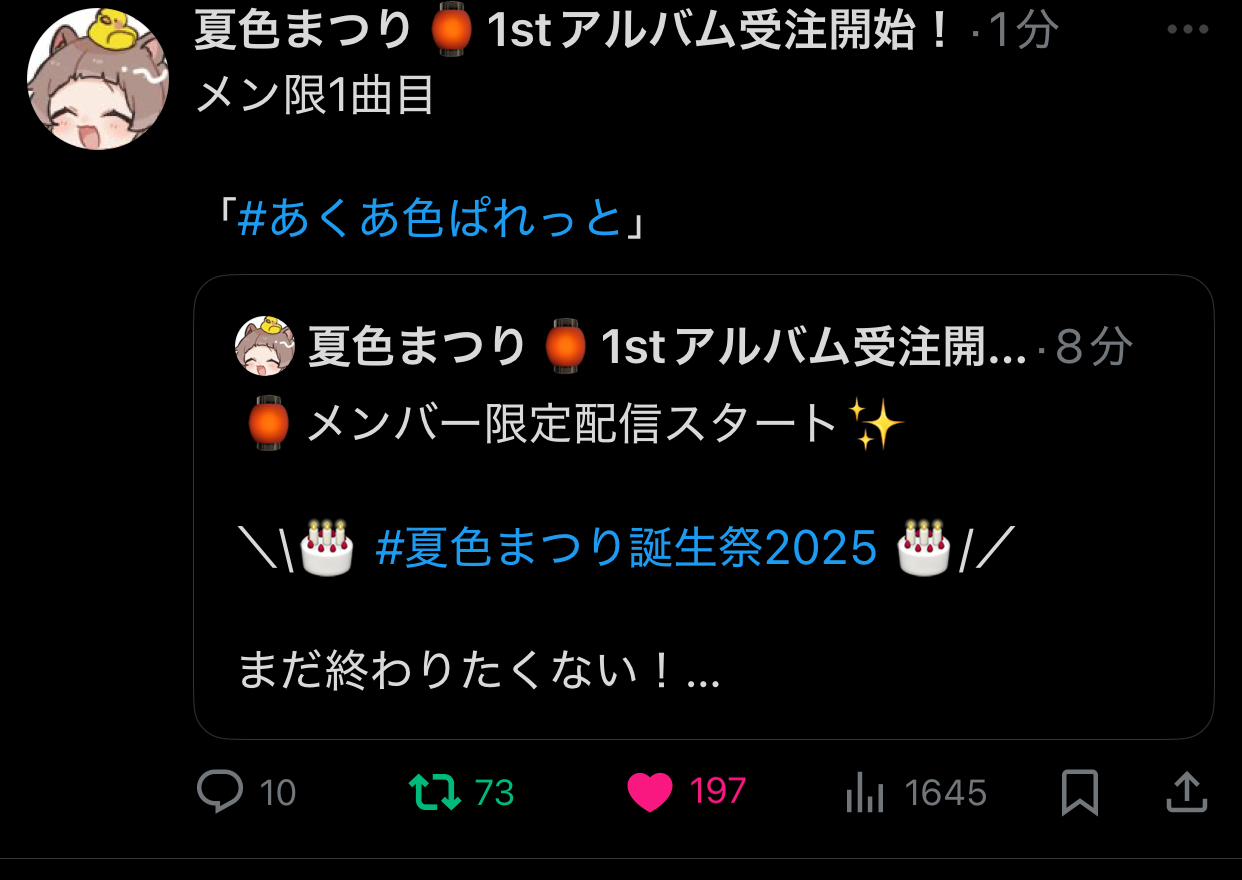This screenshot has width=1242, height=880.
Task: Reply to the tweet via comment icon
Action: click(x=220, y=793)
